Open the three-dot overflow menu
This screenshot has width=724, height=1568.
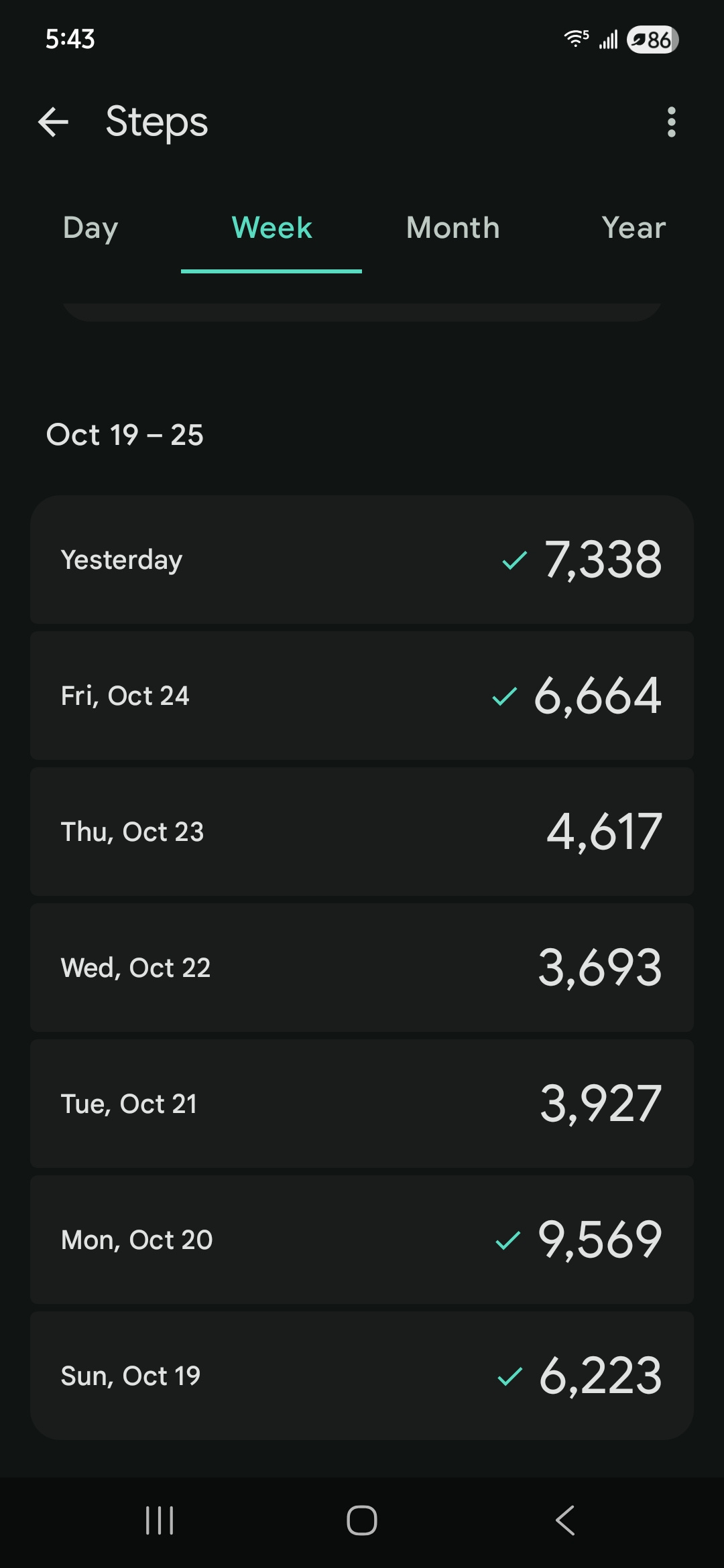[671, 122]
